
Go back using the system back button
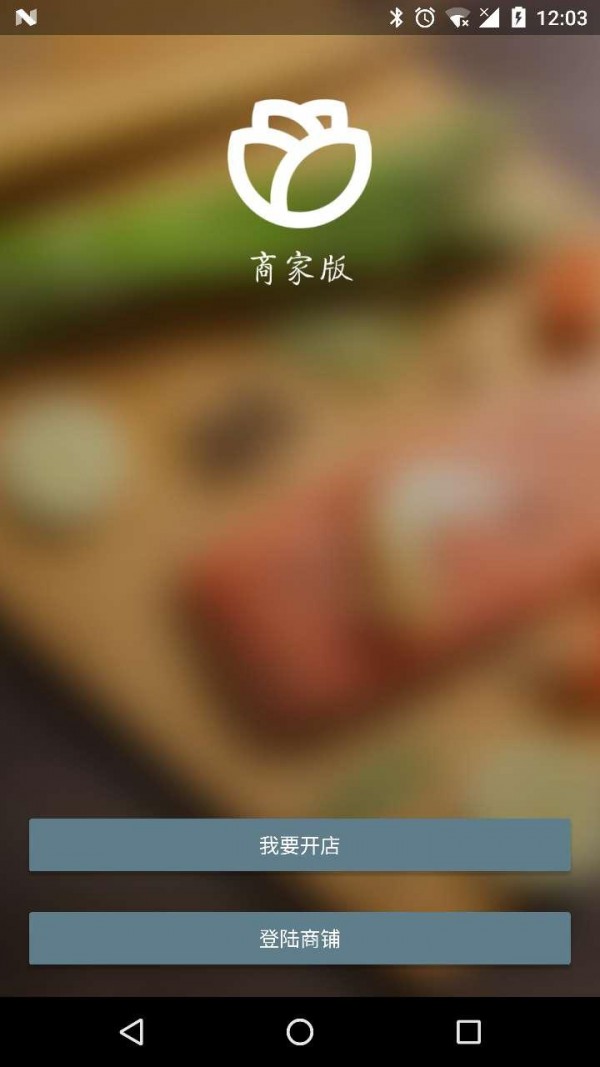click(131, 1031)
